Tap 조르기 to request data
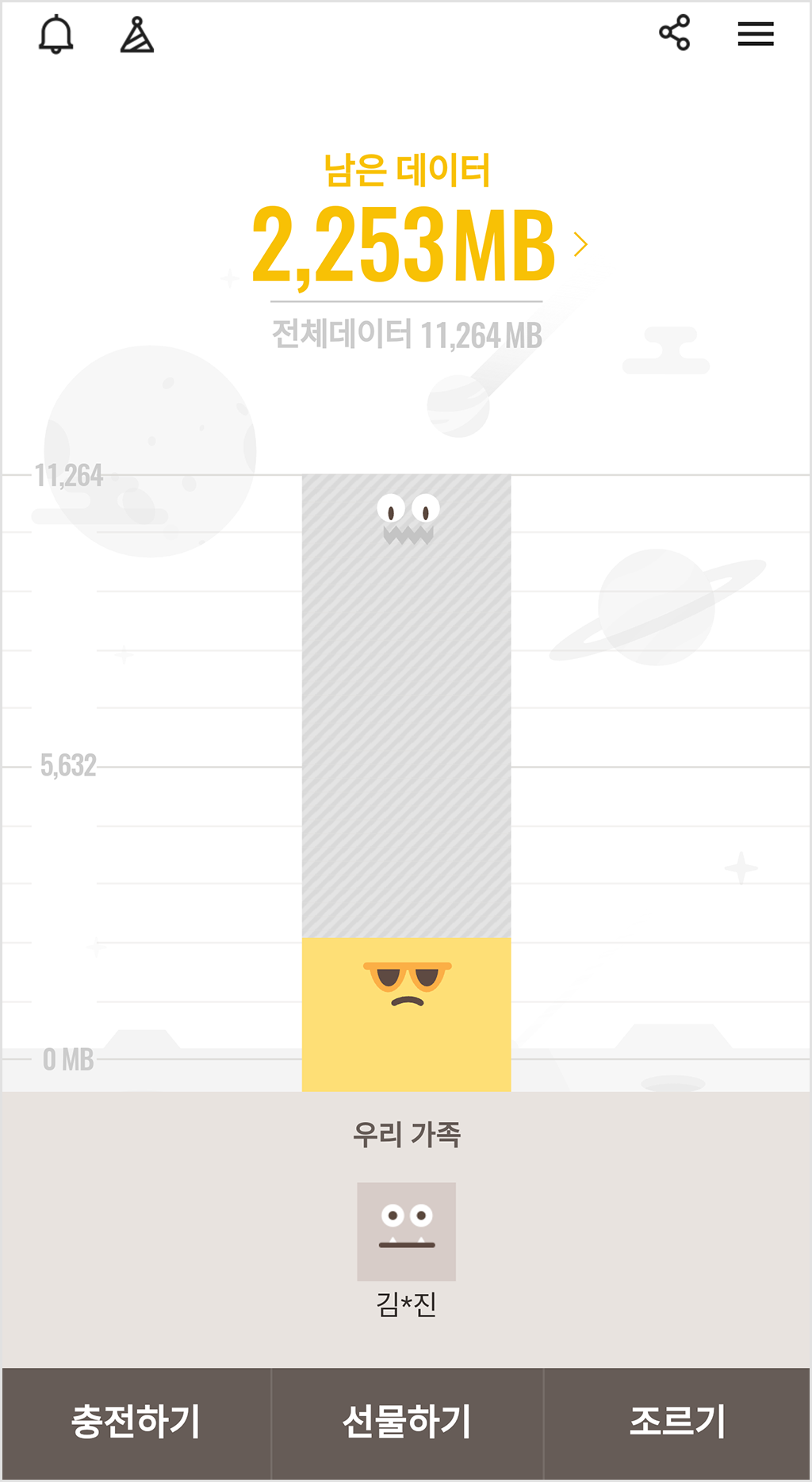812x1482 pixels. click(x=677, y=1424)
